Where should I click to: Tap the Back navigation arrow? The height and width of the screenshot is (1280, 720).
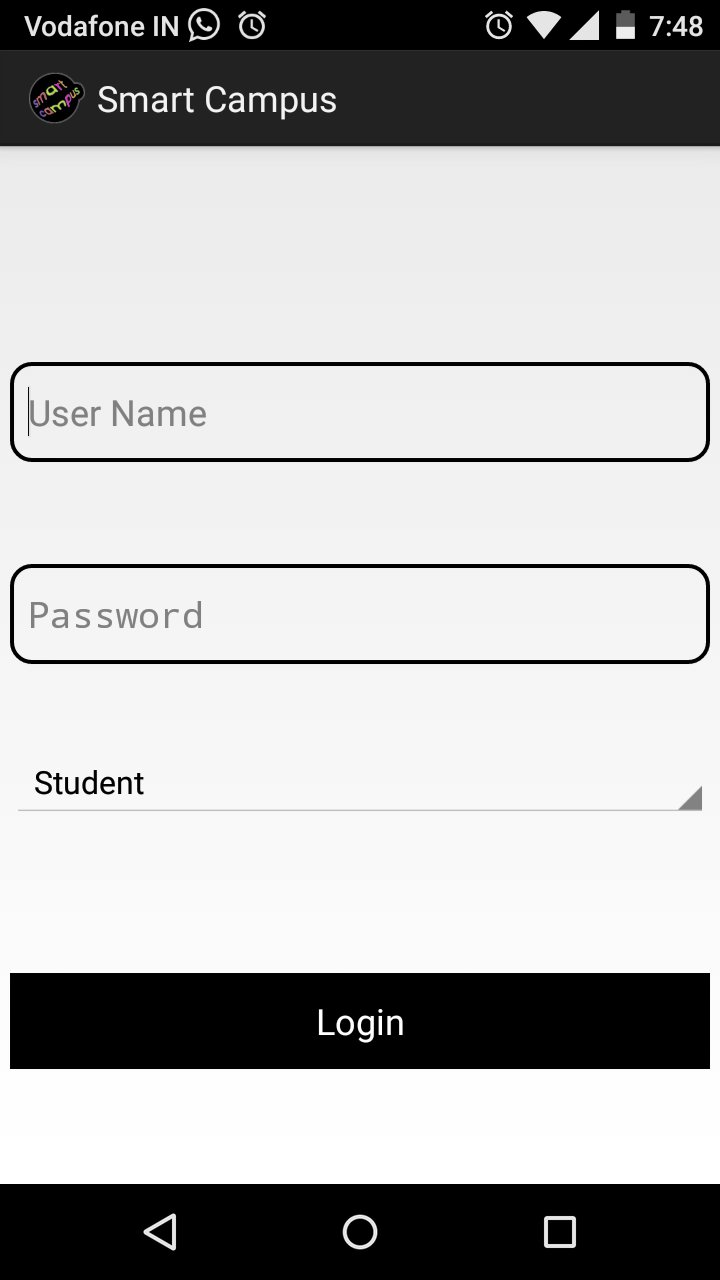(x=160, y=1232)
